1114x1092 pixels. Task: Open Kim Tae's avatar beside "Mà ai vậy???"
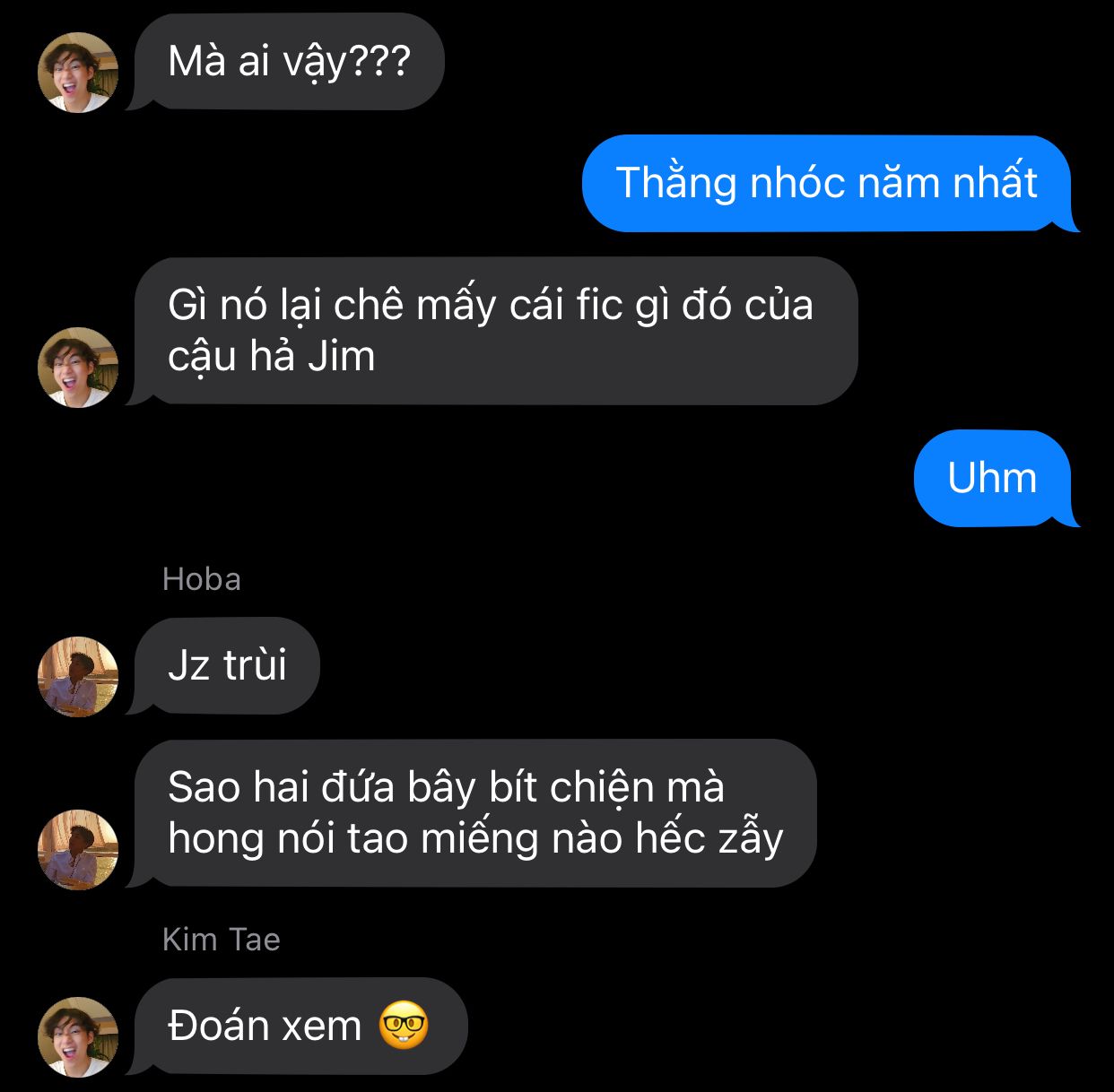click(x=78, y=72)
